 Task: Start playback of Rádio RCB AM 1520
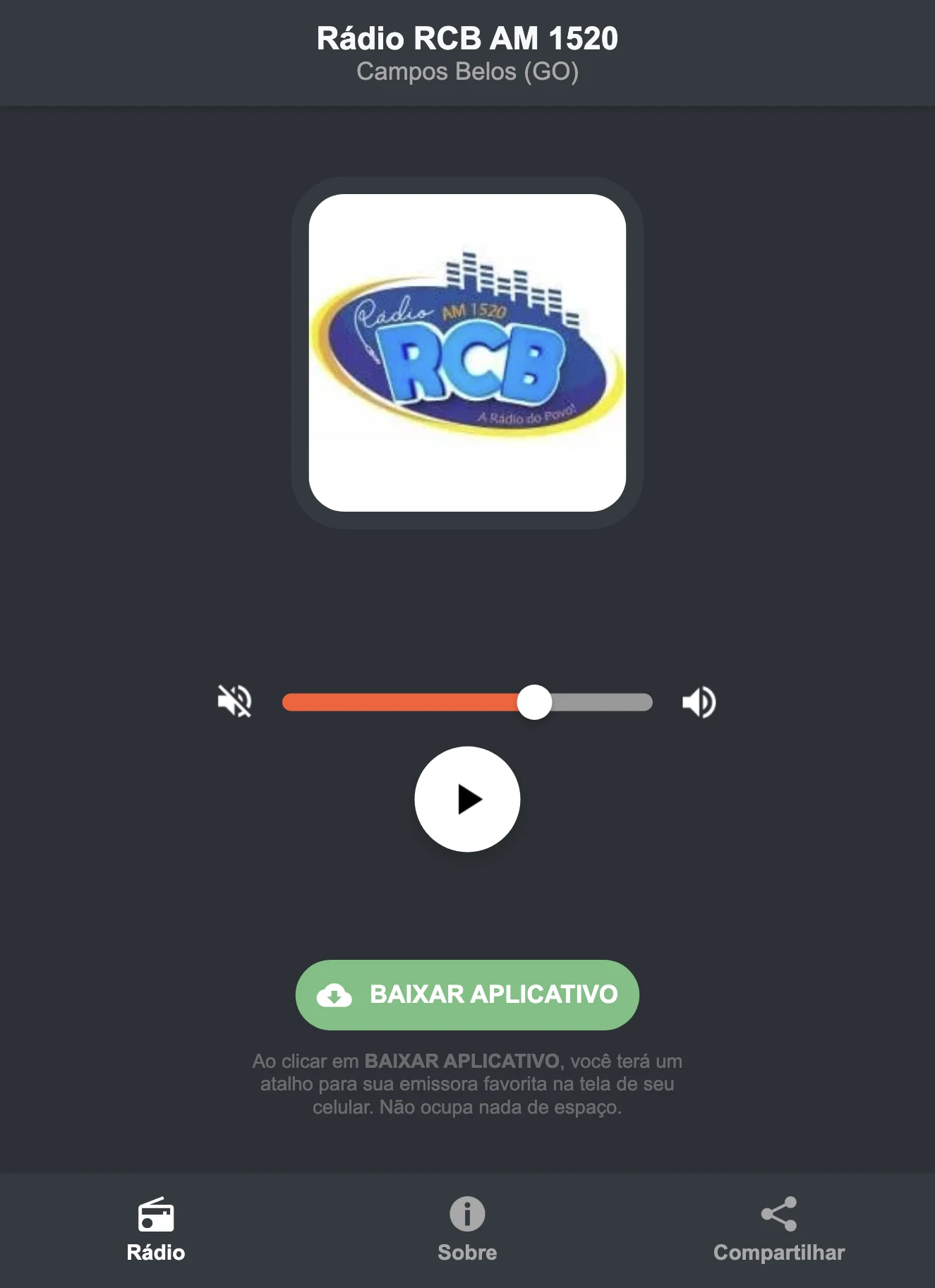(467, 798)
